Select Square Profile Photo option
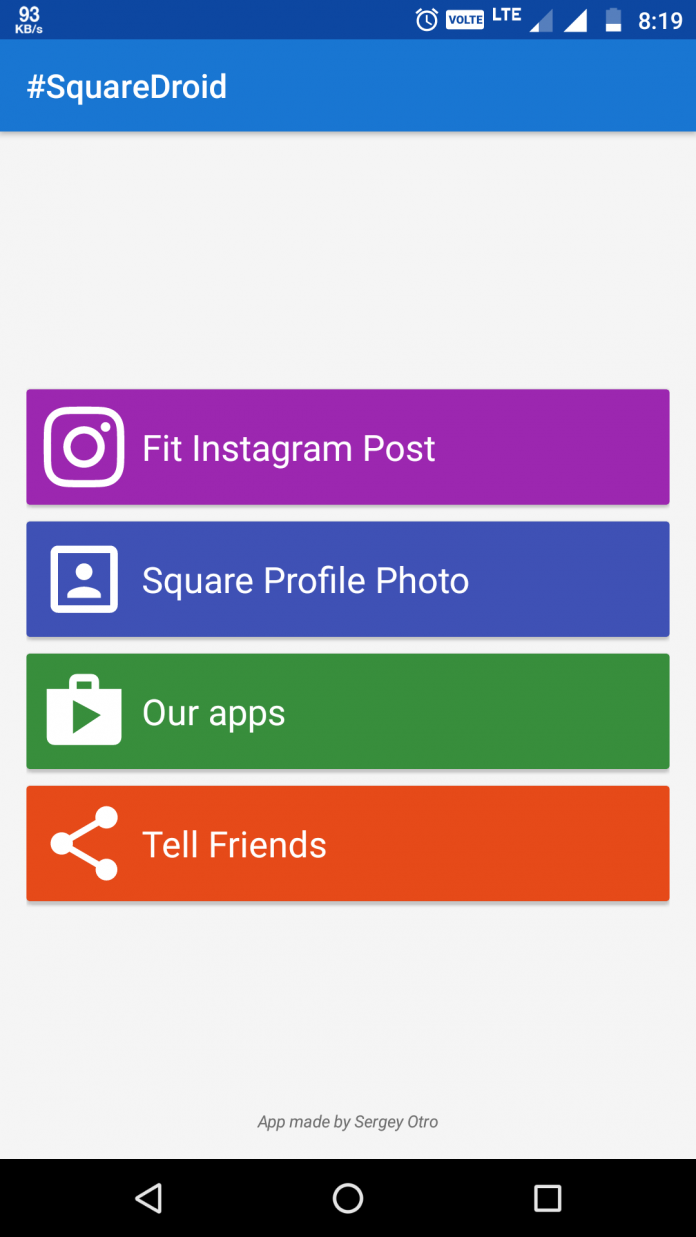Viewport: 696px width, 1237px height. tap(347, 579)
